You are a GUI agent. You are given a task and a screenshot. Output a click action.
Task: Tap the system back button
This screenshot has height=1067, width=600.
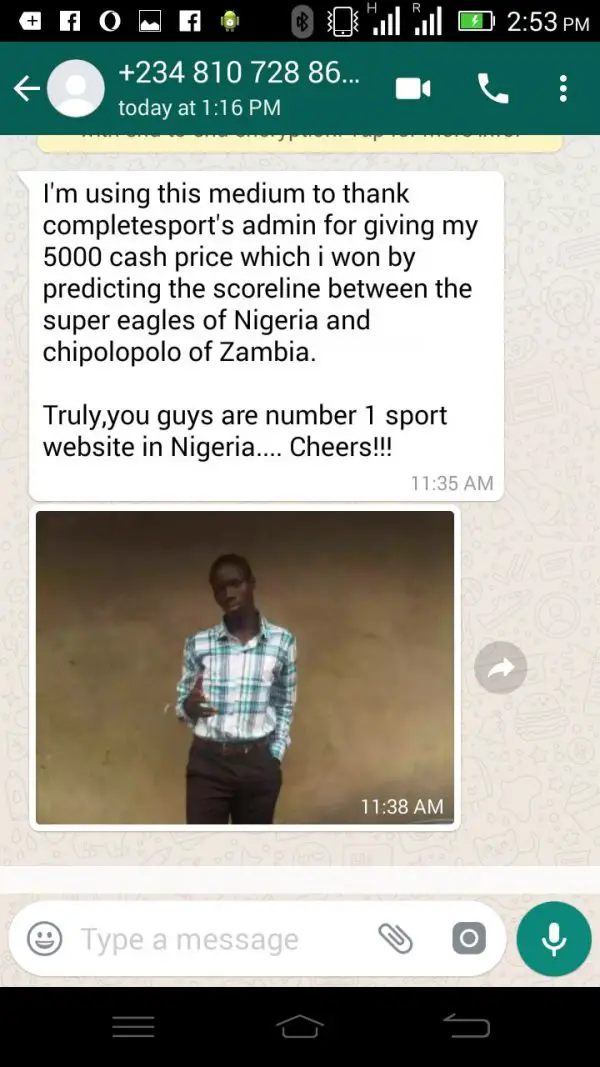(466, 1027)
